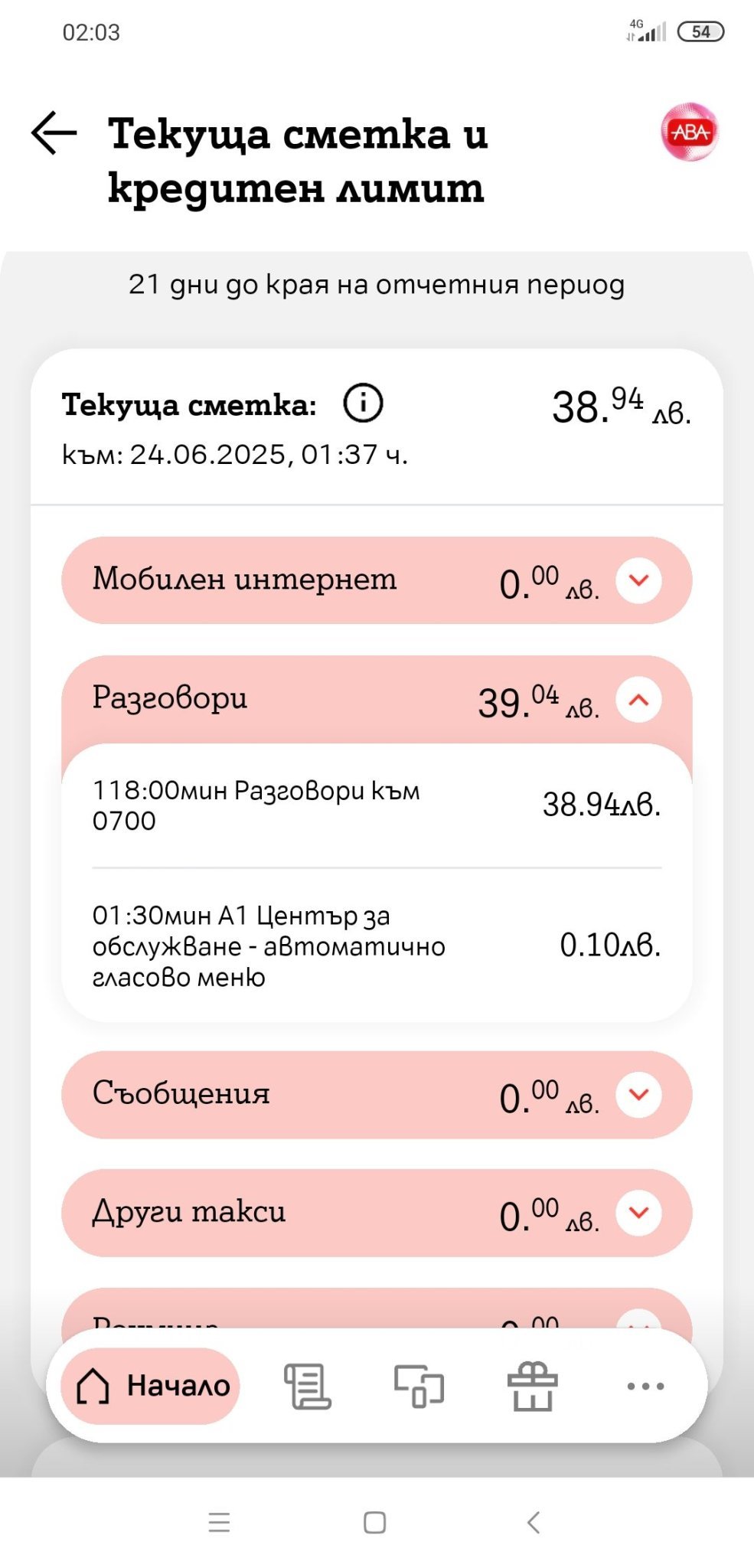Open the devices tab in bottom bar

pos(419,1386)
